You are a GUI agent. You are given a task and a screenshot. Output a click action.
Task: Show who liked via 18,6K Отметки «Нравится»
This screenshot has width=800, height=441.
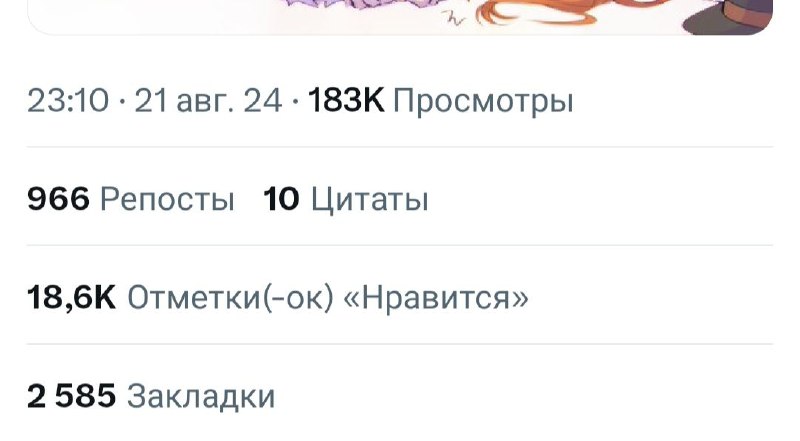(x=278, y=297)
